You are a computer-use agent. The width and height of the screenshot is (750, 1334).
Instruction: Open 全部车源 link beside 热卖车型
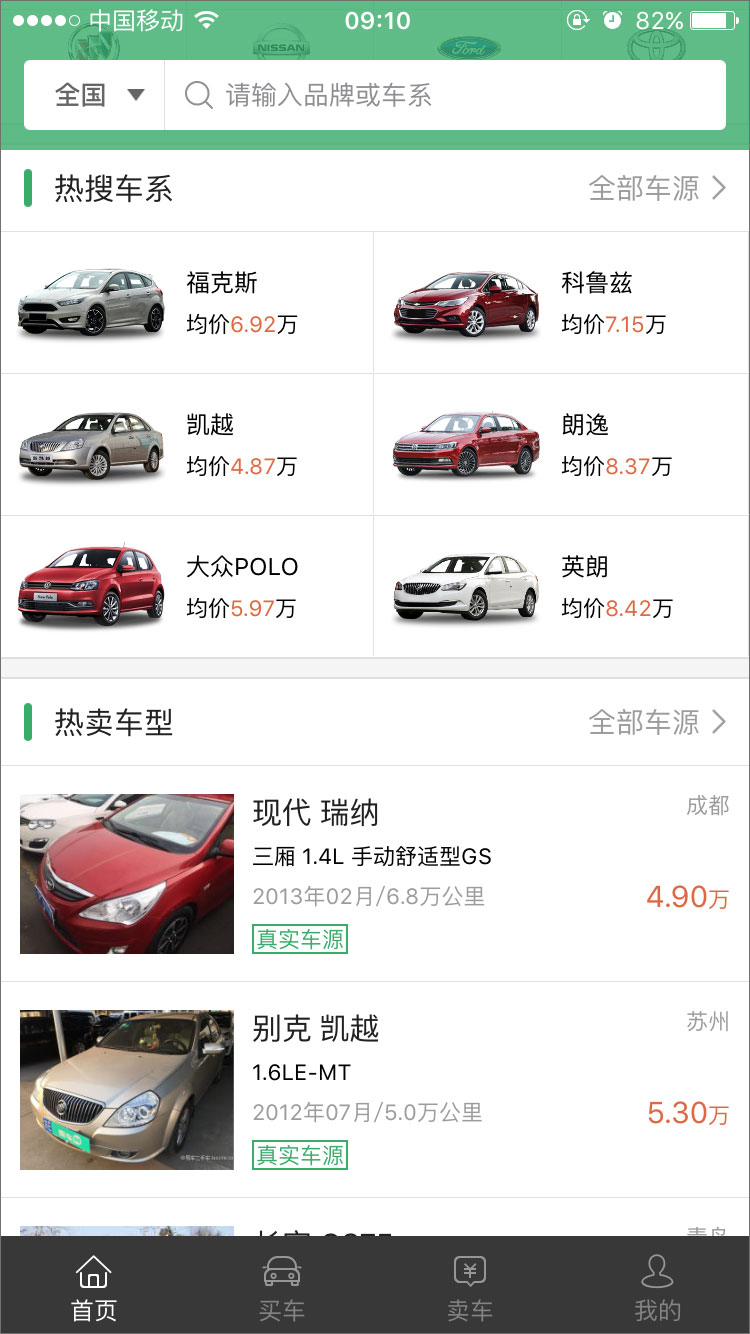pos(656,722)
